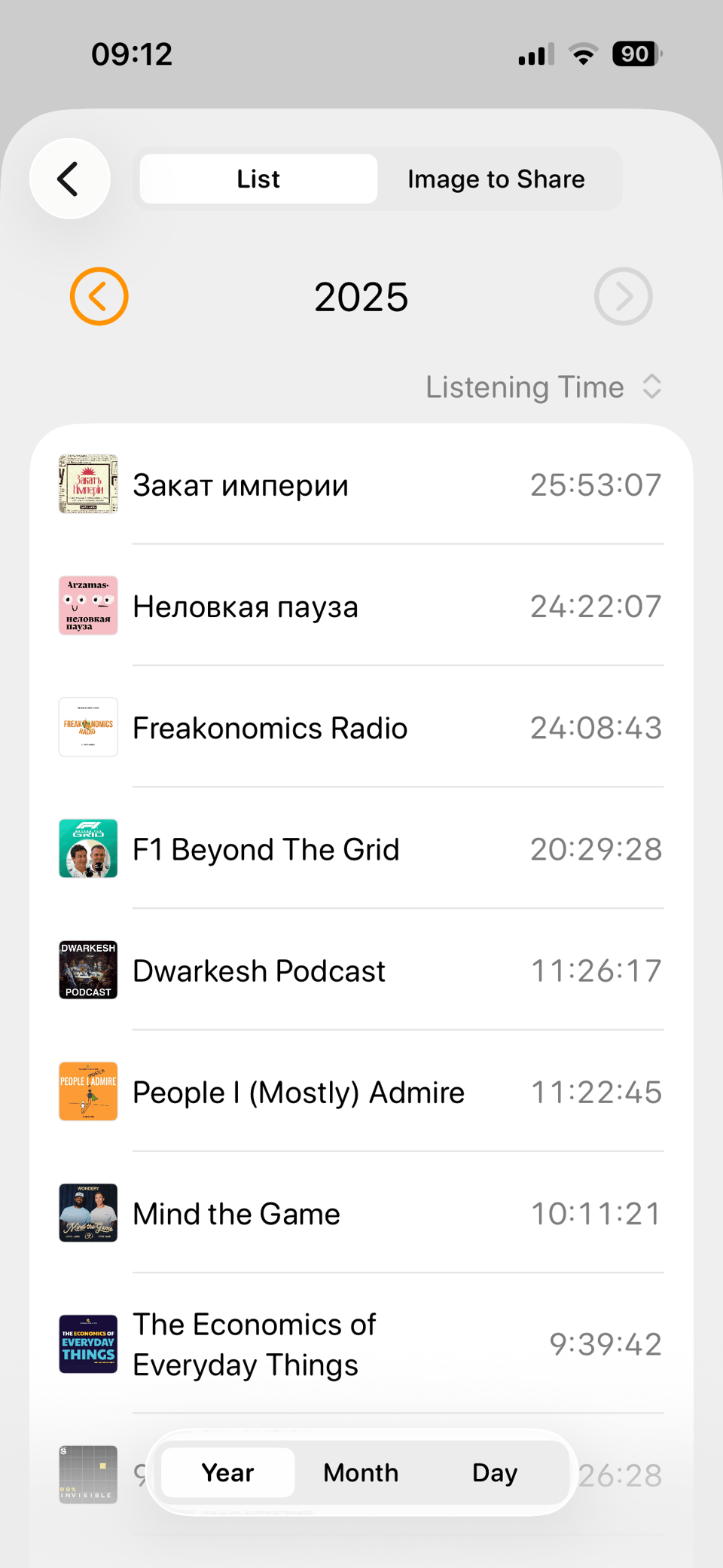Open the Listening Time sort selector
The image size is (723, 1568).
pyautogui.click(x=544, y=387)
